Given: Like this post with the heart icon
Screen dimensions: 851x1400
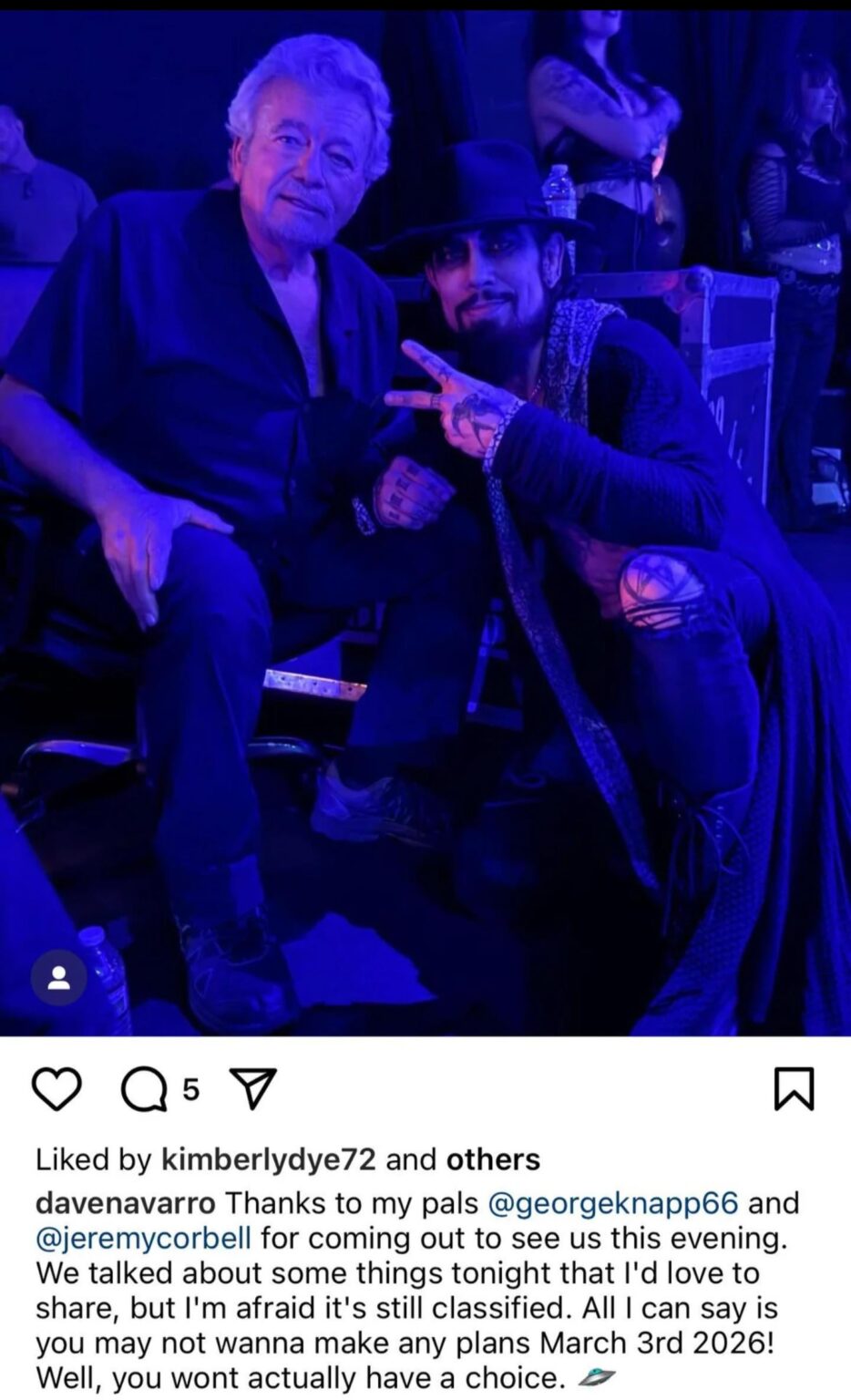Looking at the screenshot, I should coord(56,1088).
